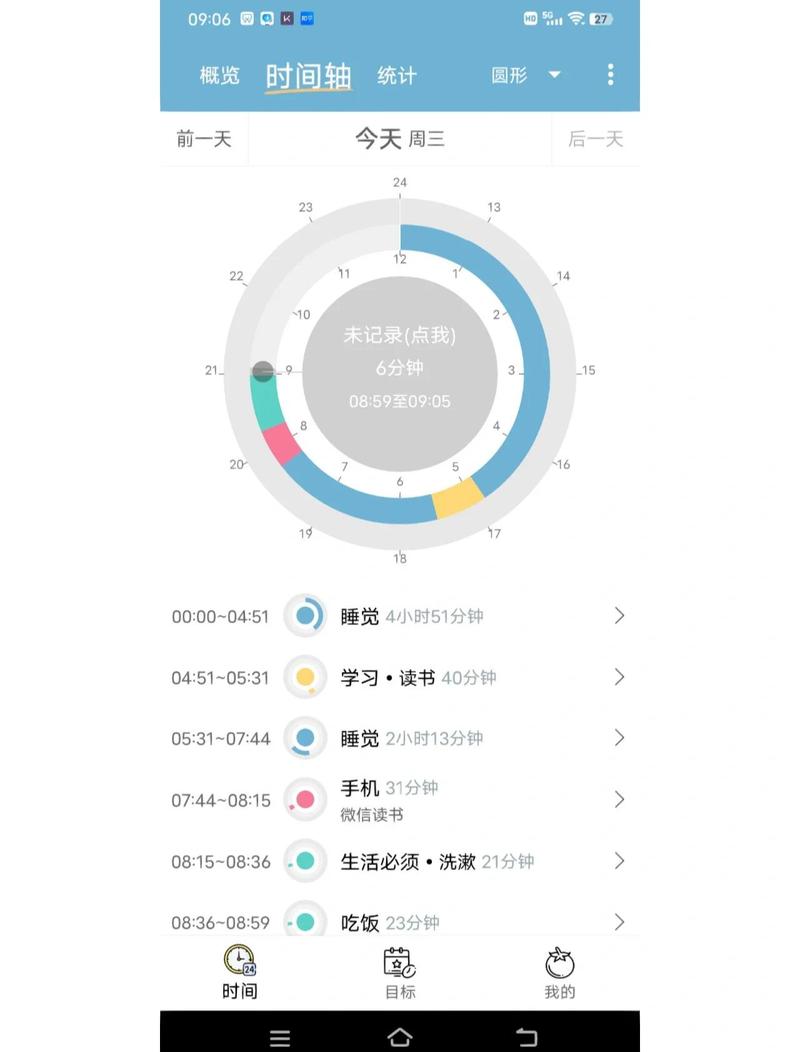This screenshot has width=800, height=1052.
Task: Tap the pink 手机 activity icon
Action: [305, 800]
